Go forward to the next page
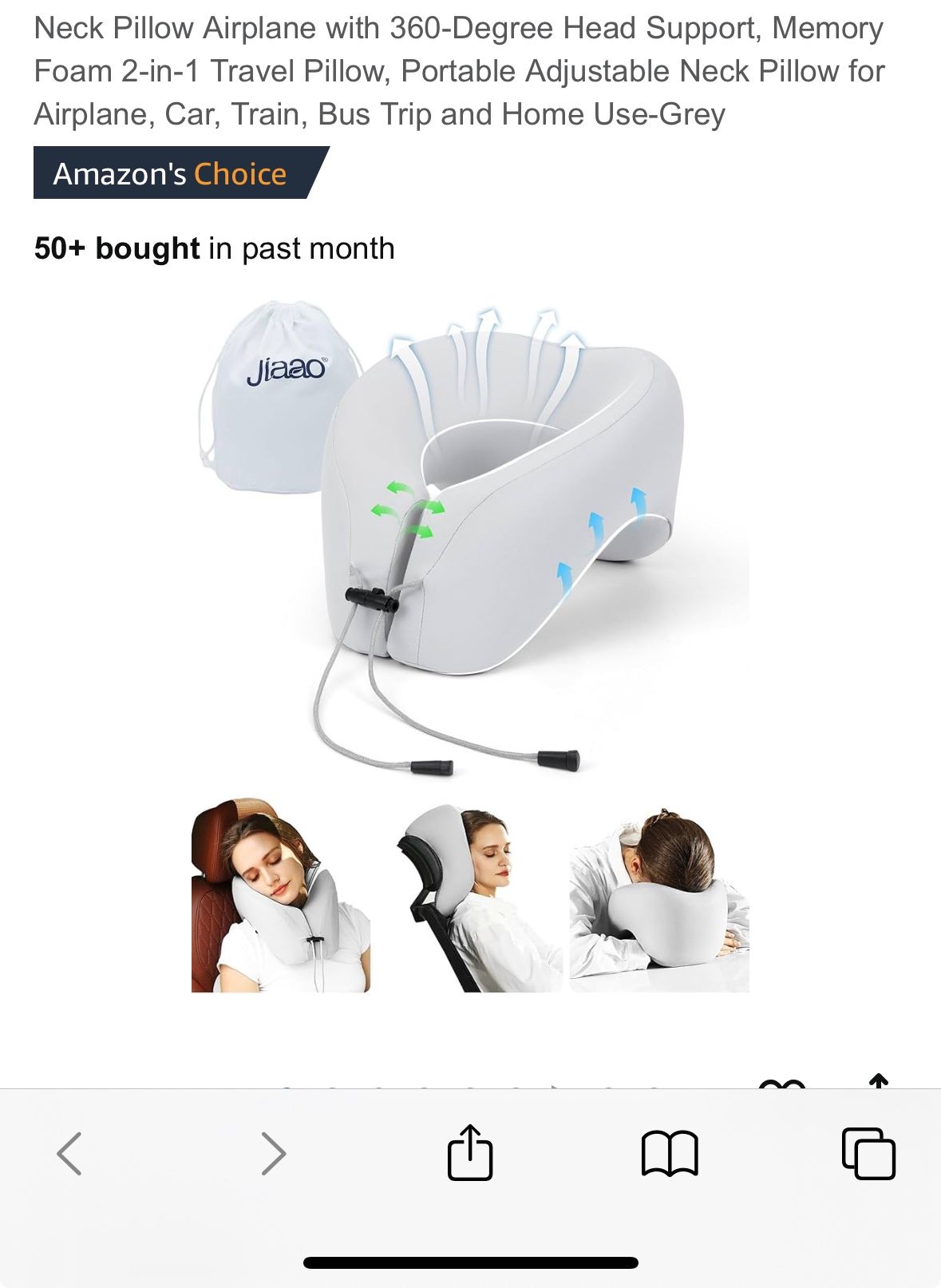 coord(273,1154)
